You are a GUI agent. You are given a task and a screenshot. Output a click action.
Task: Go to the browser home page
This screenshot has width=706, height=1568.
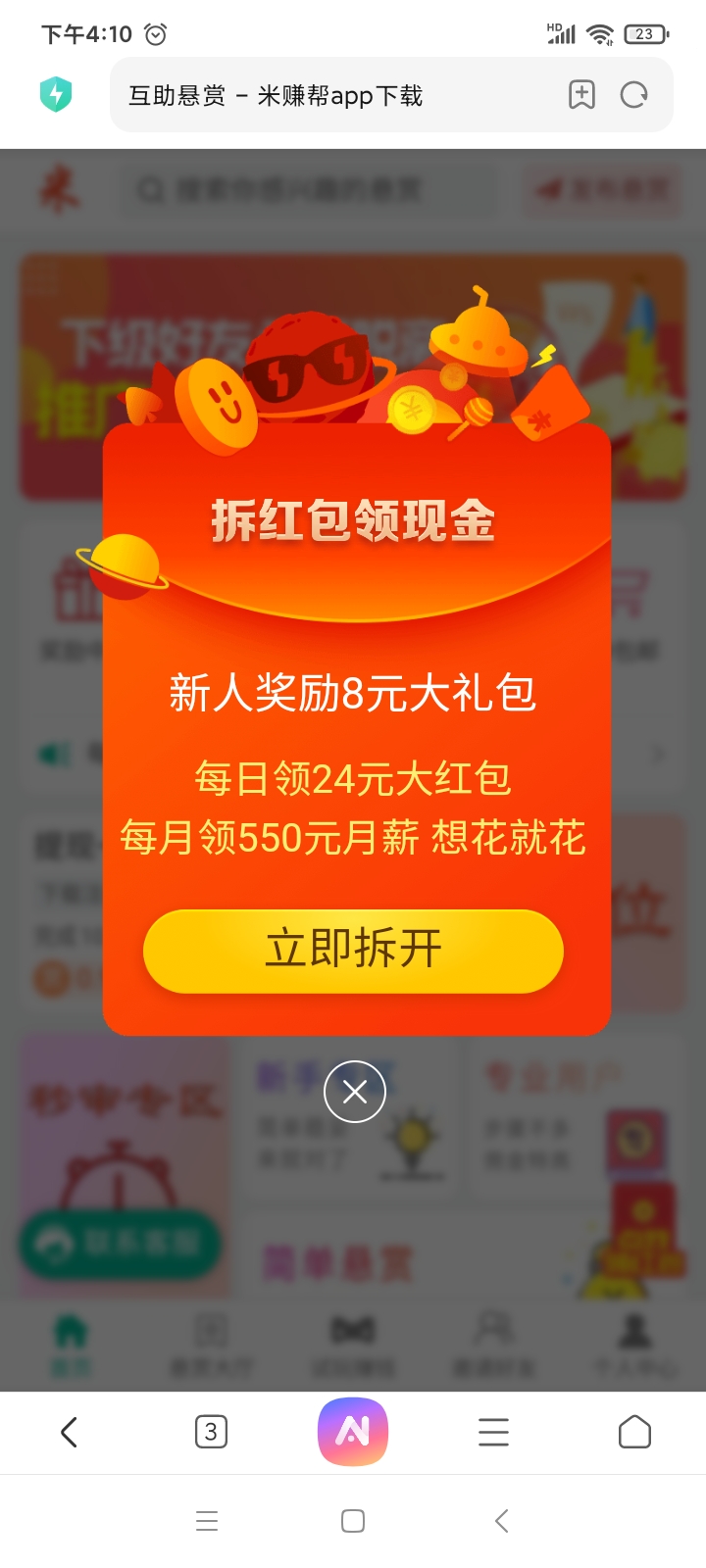(634, 1432)
